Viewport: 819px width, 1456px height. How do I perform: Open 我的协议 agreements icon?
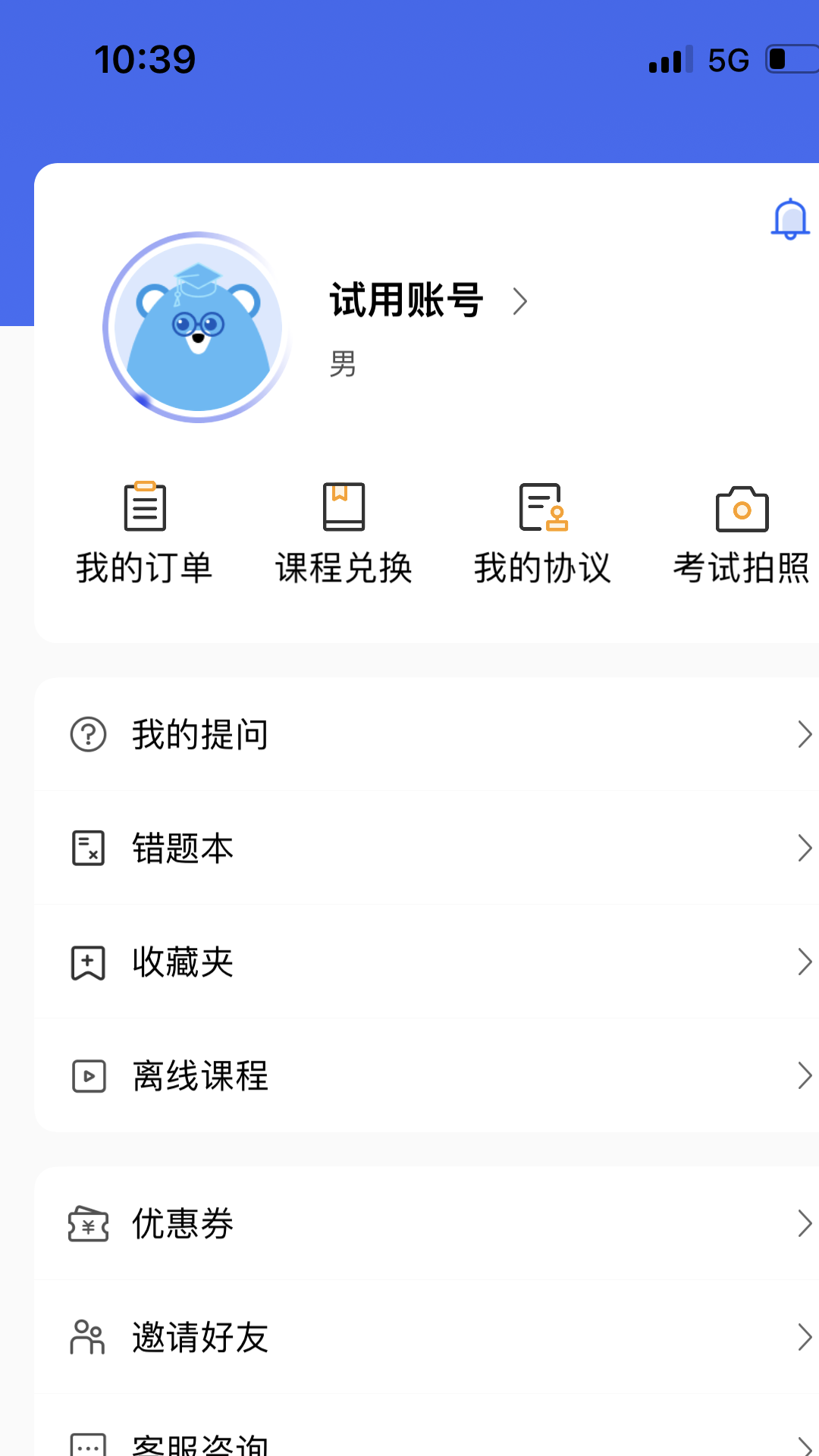tap(542, 507)
